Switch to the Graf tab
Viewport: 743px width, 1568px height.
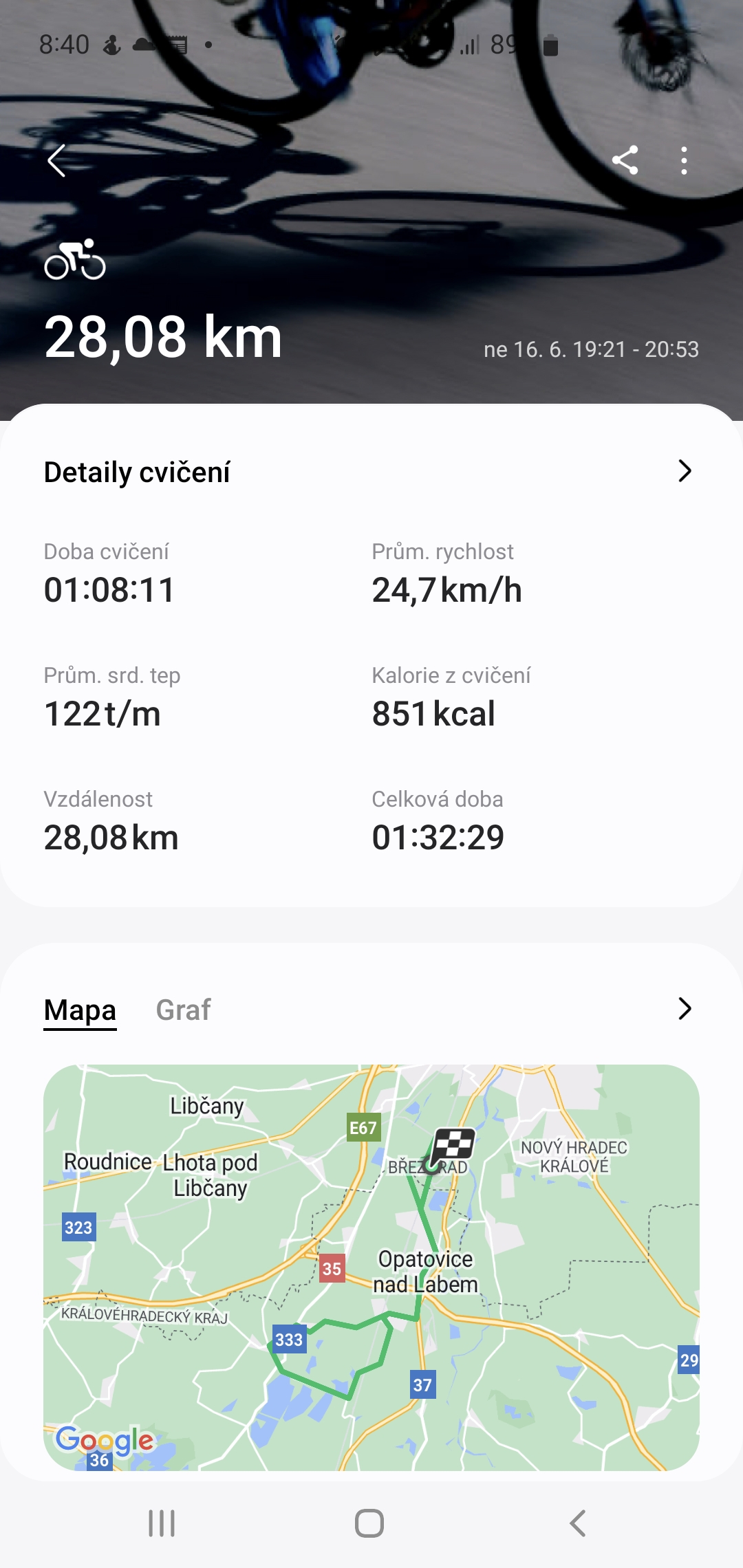183,1010
